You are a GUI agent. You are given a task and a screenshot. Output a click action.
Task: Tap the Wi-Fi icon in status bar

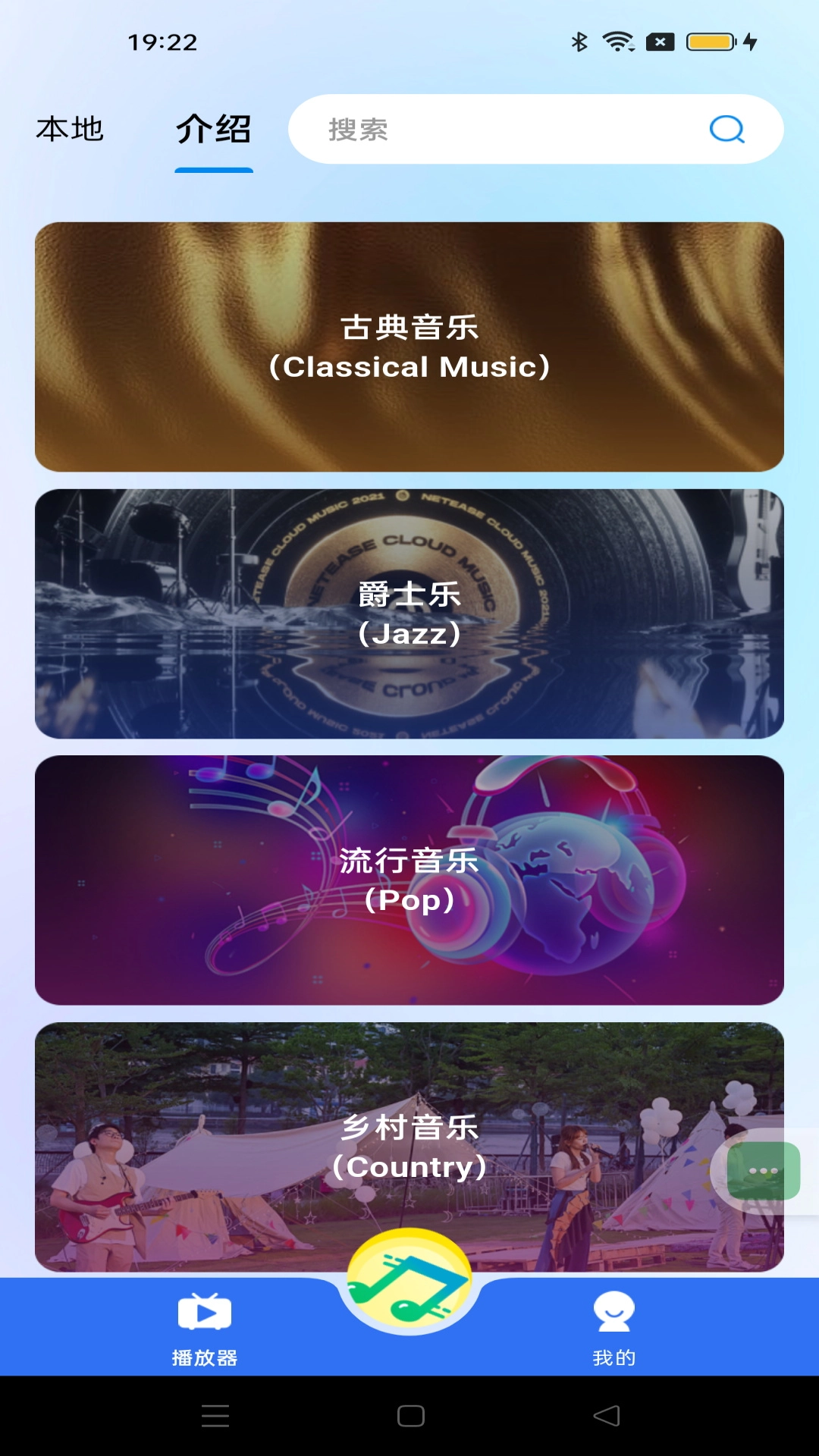pyautogui.click(x=616, y=42)
